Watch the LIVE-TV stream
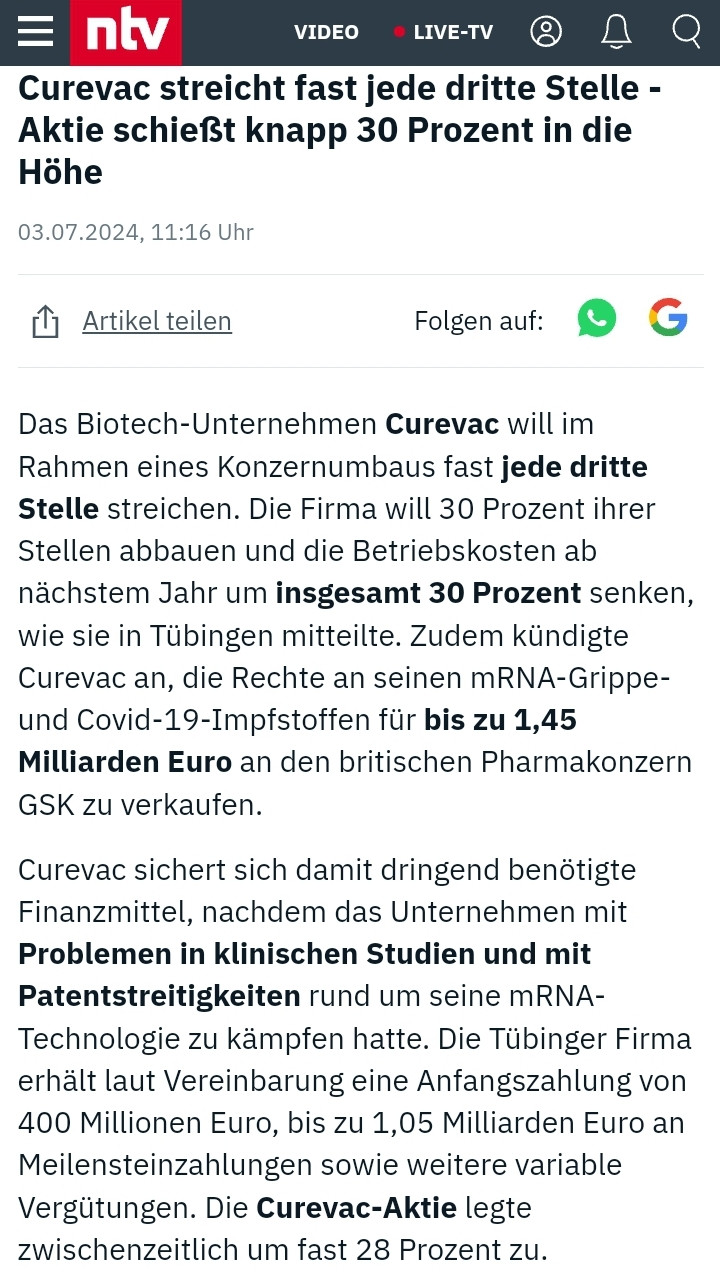Screen dimensions: 720x1280 (444, 32)
